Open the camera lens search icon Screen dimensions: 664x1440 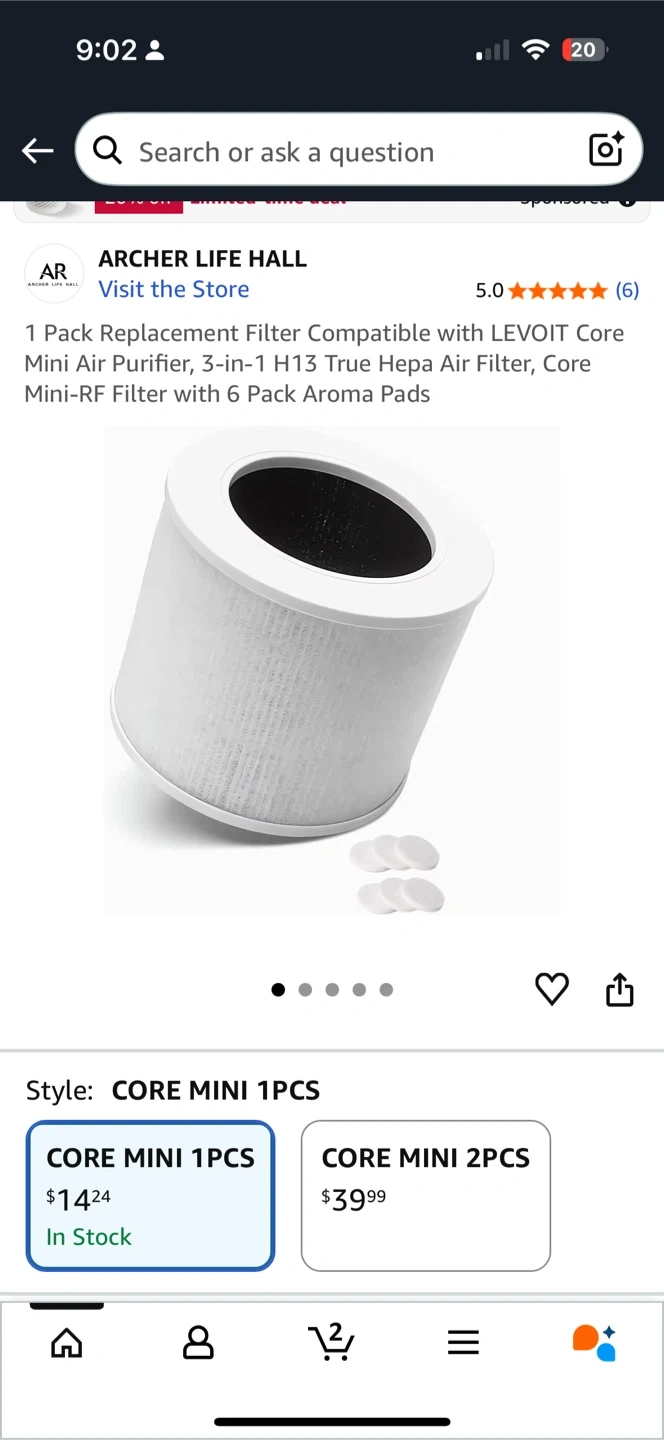click(x=606, y=150)
